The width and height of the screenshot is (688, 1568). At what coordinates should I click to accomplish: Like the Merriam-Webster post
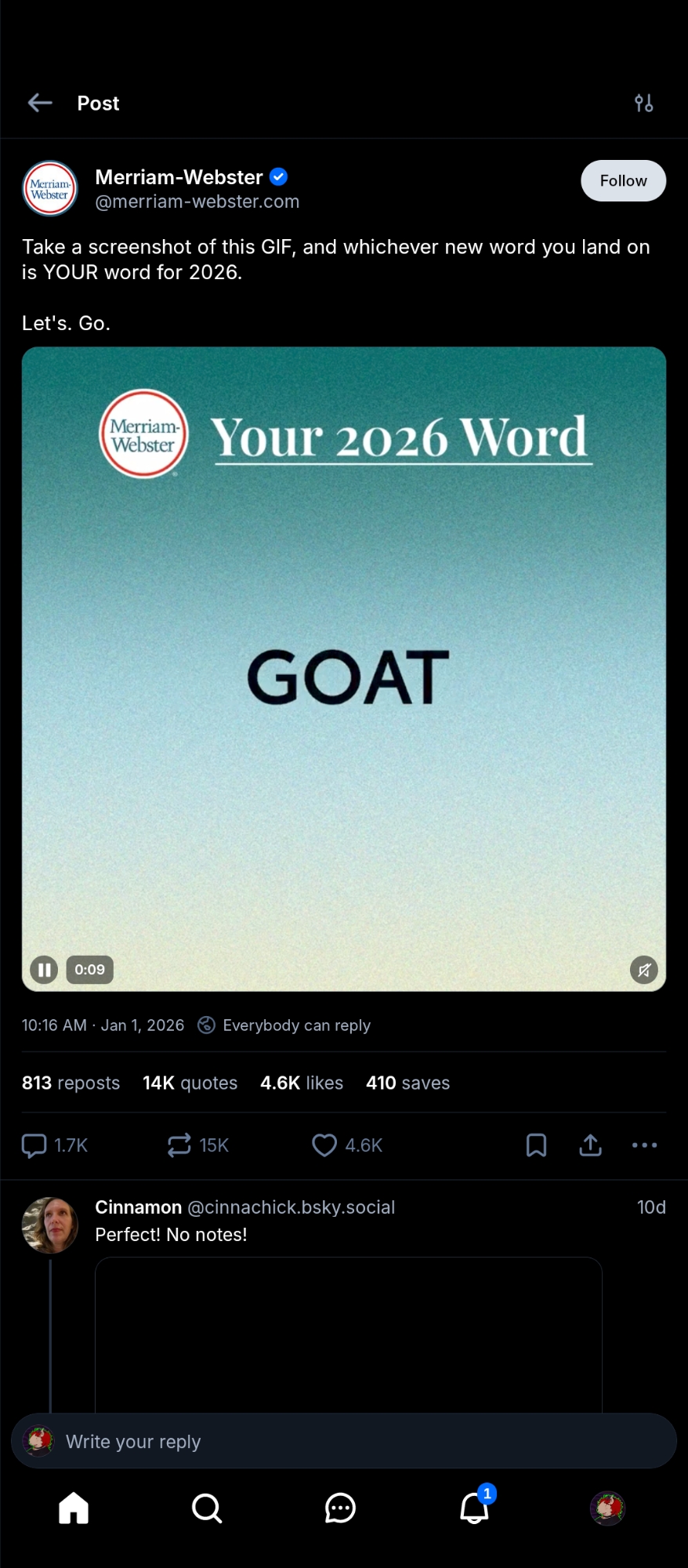(324, 1145)
